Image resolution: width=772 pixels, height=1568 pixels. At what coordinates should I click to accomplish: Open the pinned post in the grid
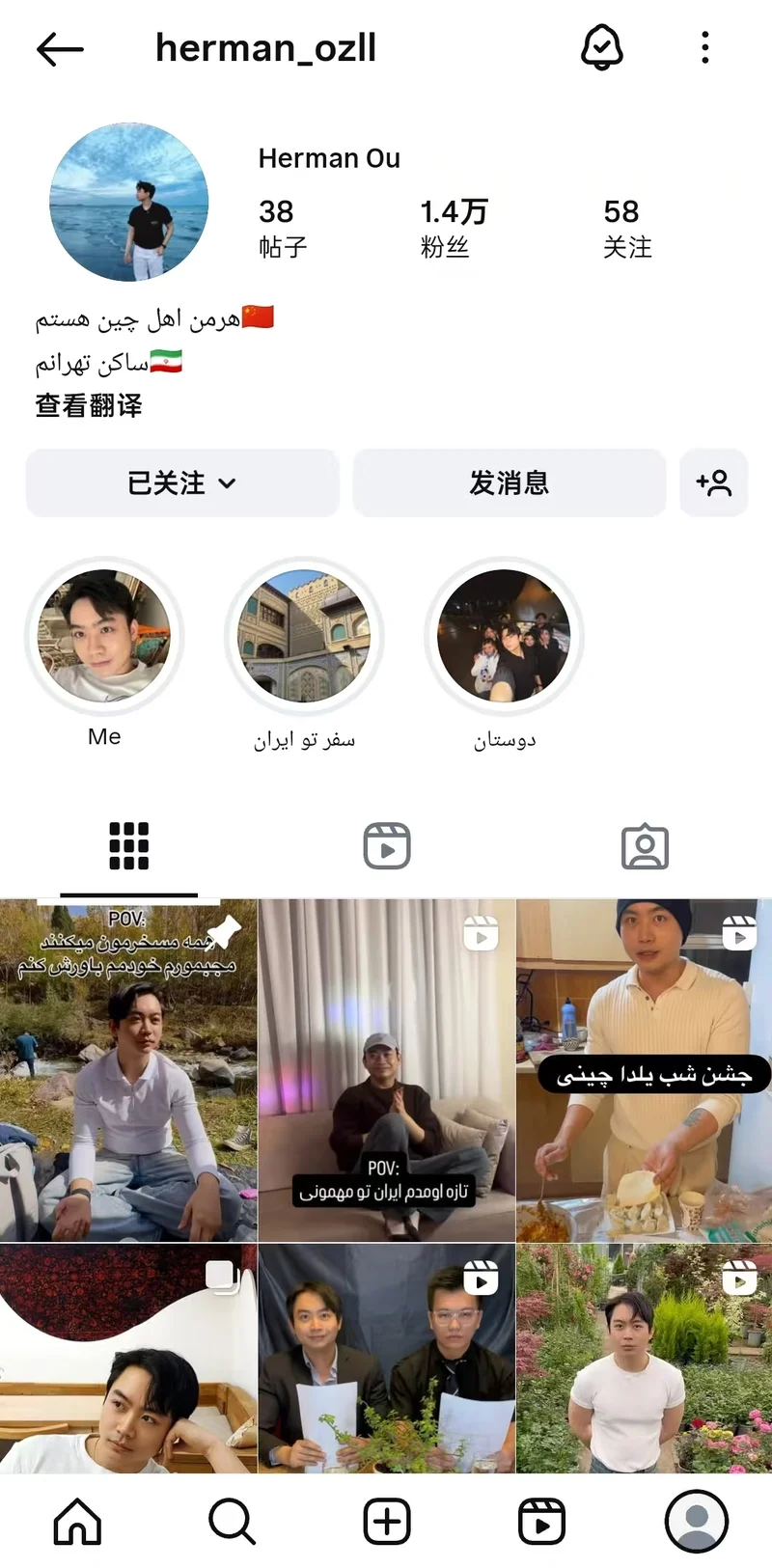click(x=128, y=1069)
